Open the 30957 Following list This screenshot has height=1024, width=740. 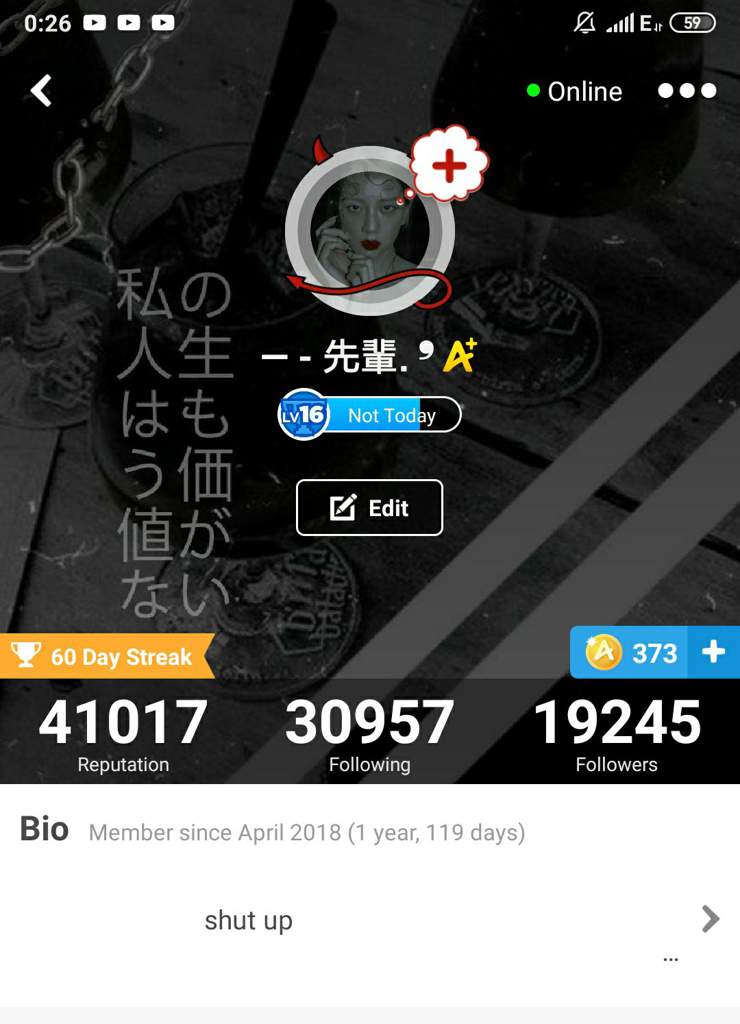369,735
